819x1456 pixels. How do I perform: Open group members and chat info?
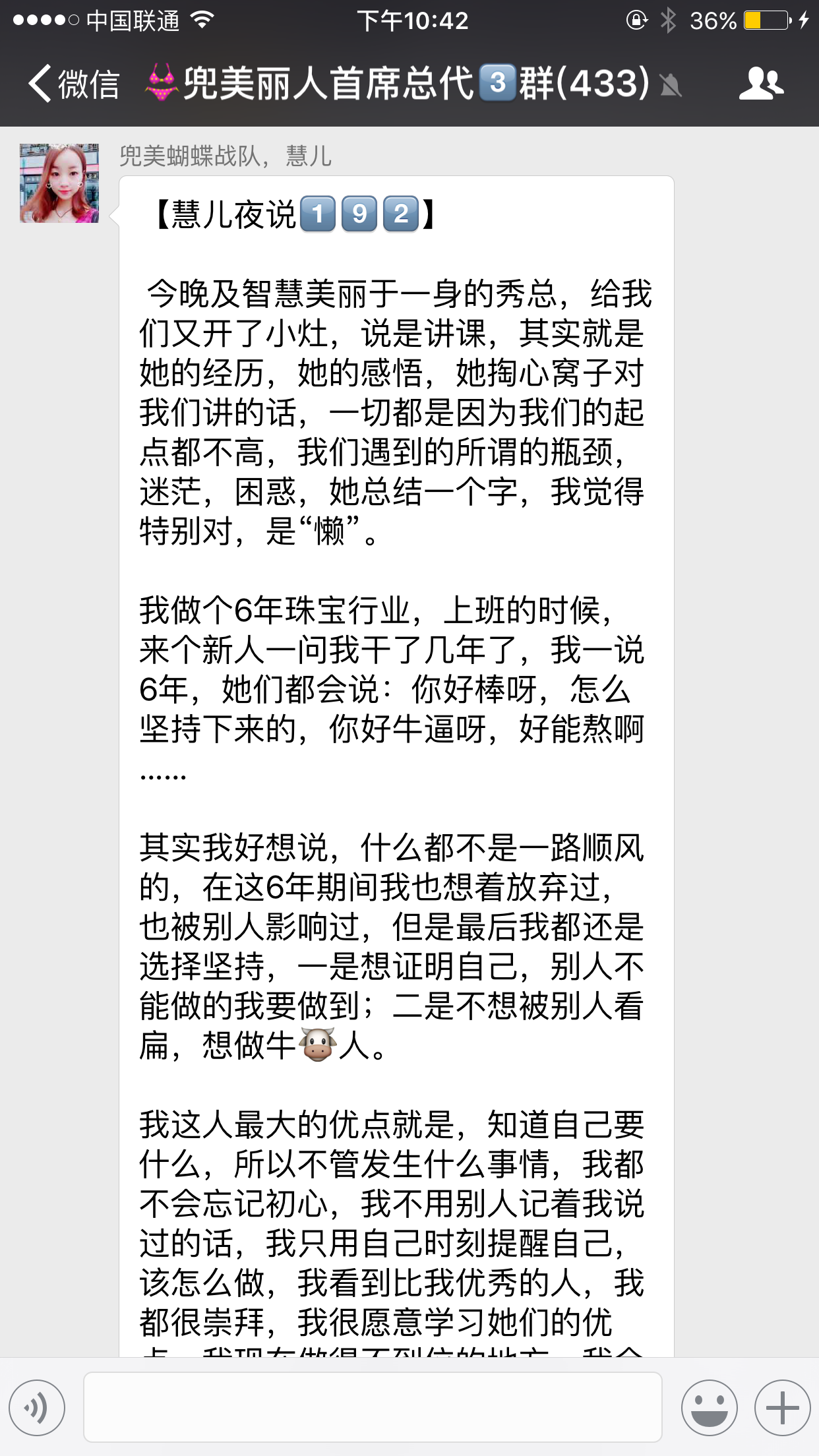(x=761, y=84)
